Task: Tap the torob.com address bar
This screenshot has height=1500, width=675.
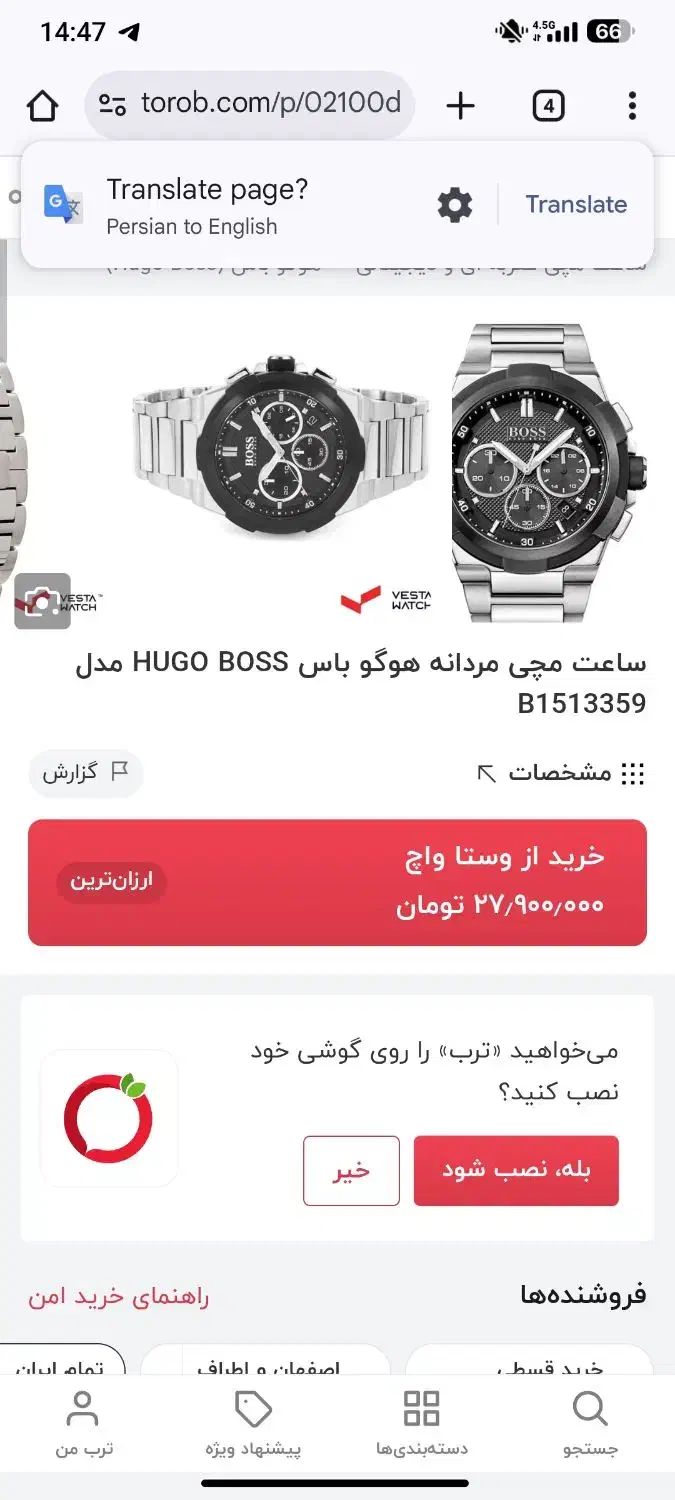Action: click(x=250, y=104)
